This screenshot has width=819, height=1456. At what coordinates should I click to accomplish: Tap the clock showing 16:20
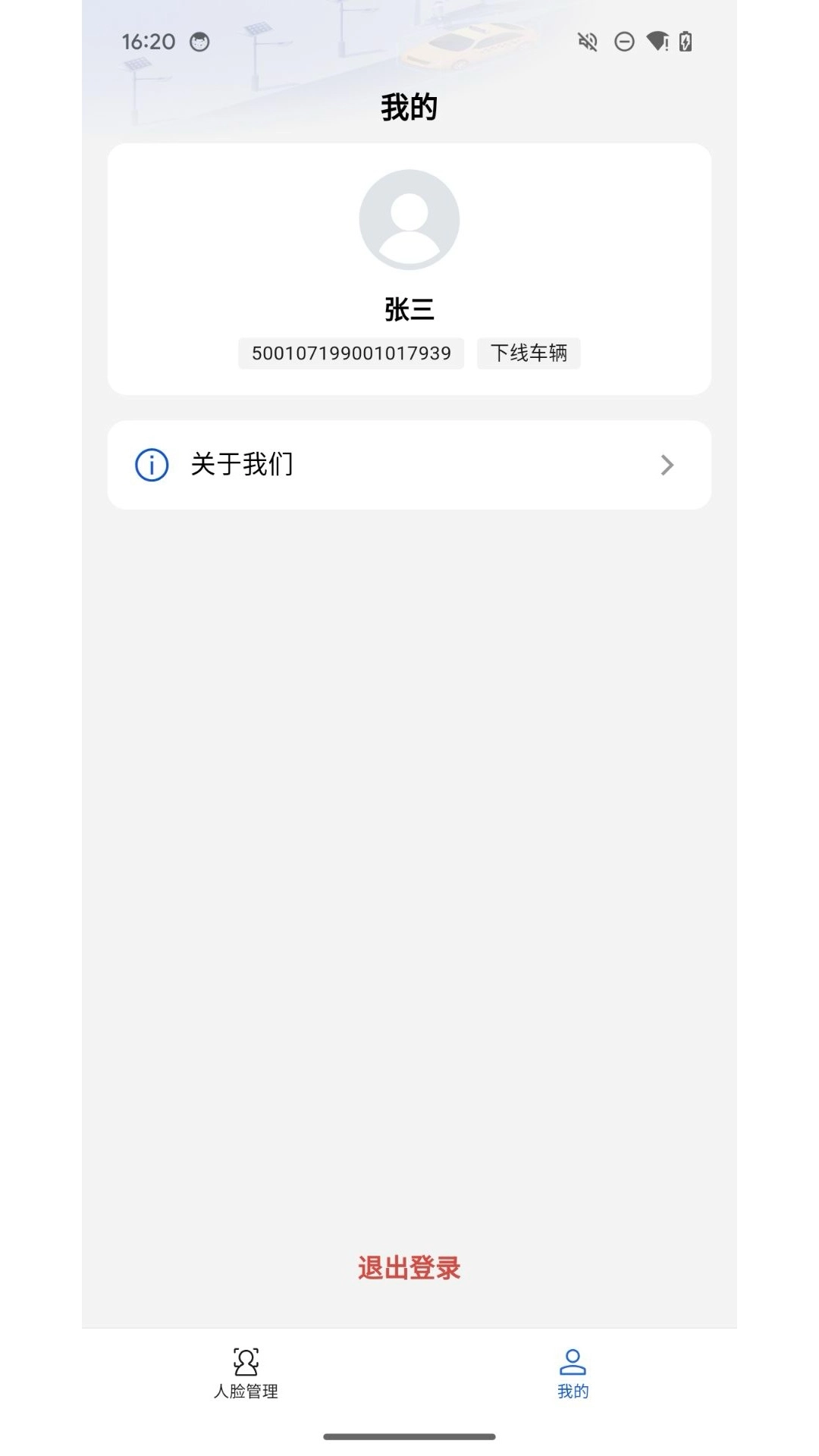(x=149, y=42)
